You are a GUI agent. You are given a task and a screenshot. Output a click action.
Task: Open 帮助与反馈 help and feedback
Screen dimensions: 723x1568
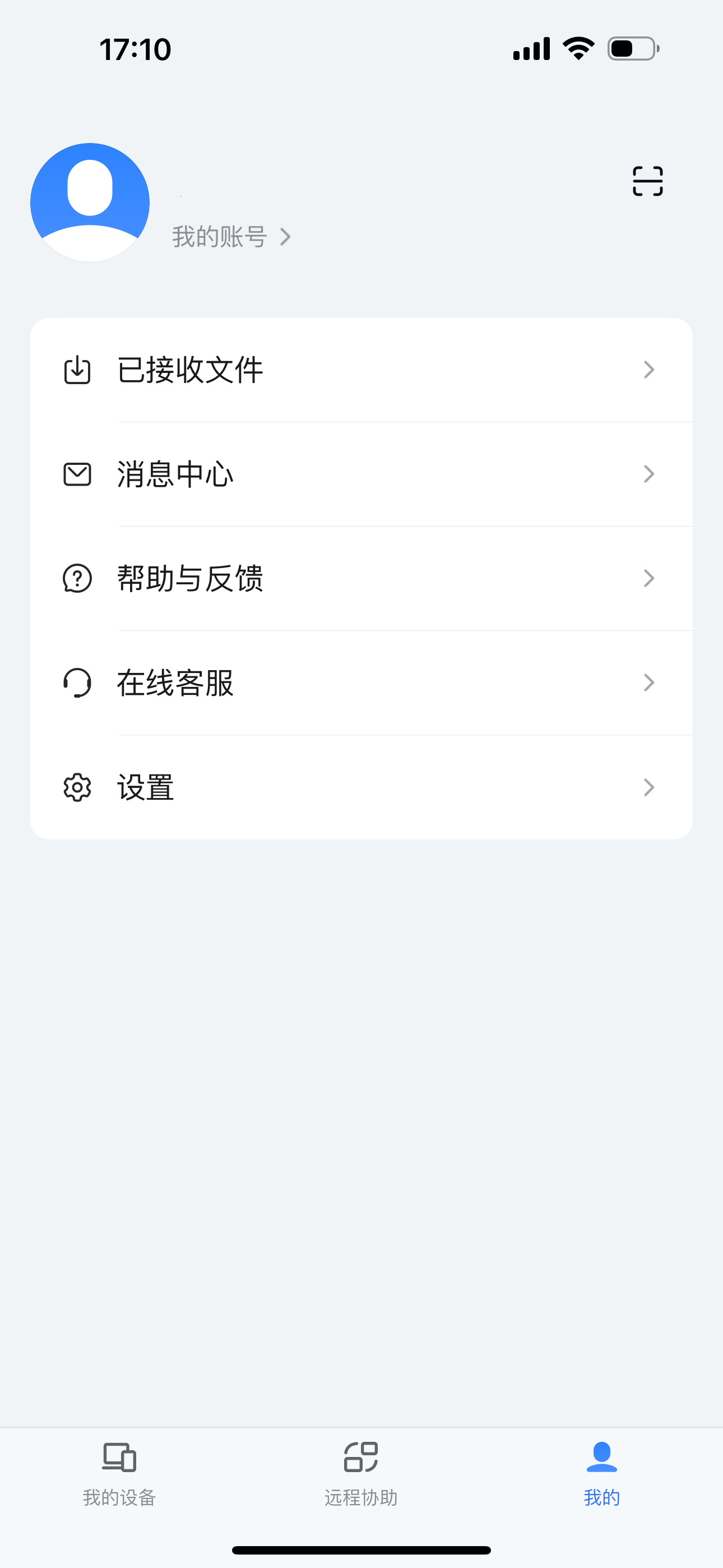tap(361, 578)
